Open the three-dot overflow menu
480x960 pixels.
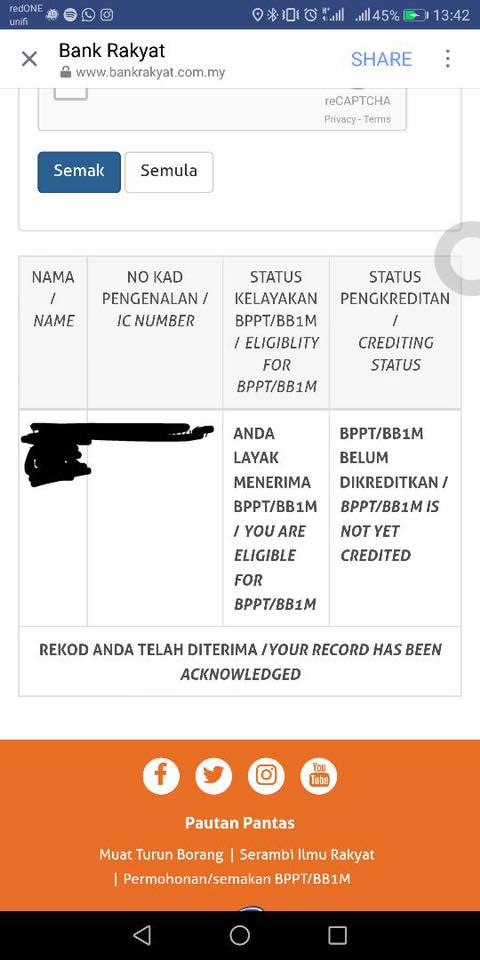[448, 59]
